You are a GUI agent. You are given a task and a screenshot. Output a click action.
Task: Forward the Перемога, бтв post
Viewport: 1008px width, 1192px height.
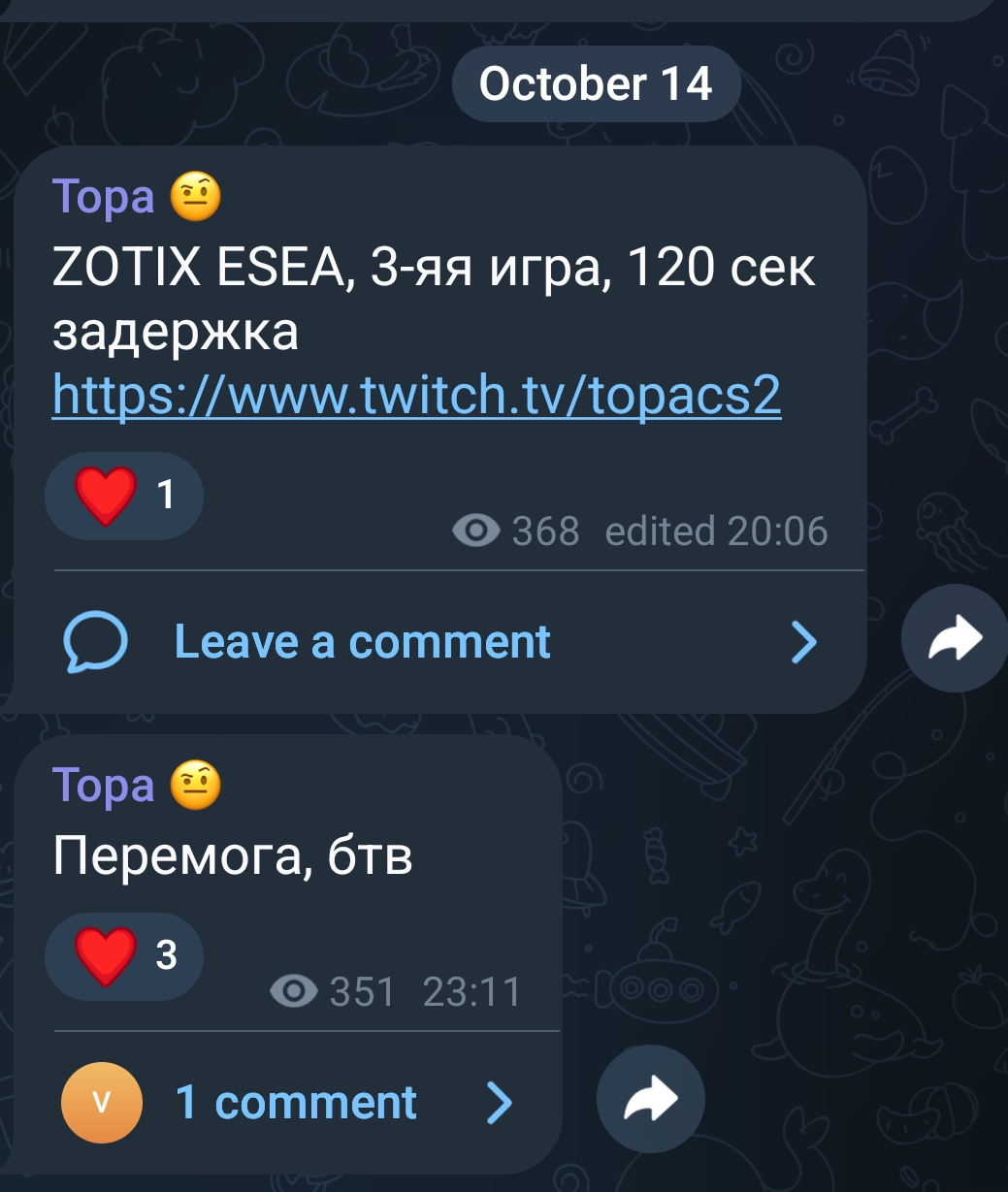pyautogui.click(x=650, y=1099)
